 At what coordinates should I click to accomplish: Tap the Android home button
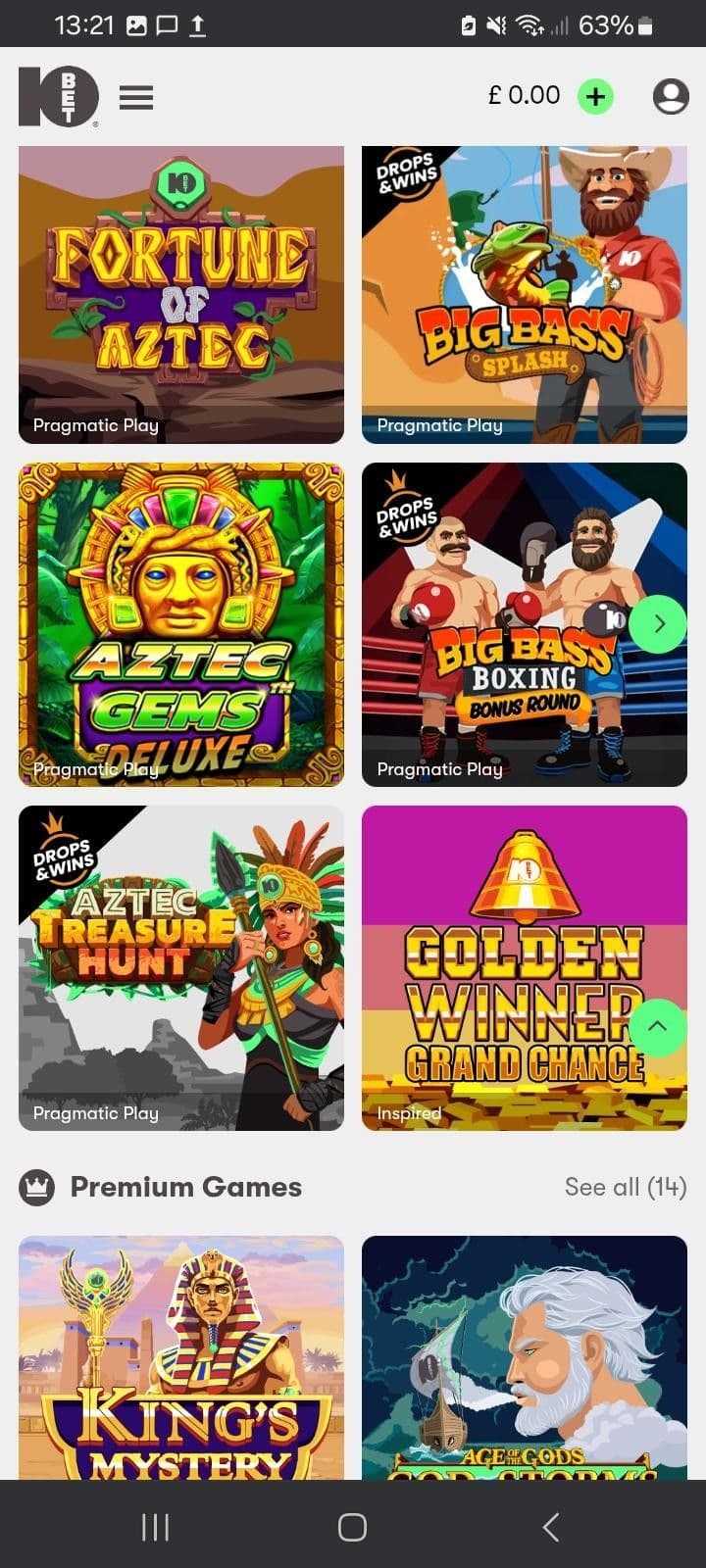[351, 1526]
